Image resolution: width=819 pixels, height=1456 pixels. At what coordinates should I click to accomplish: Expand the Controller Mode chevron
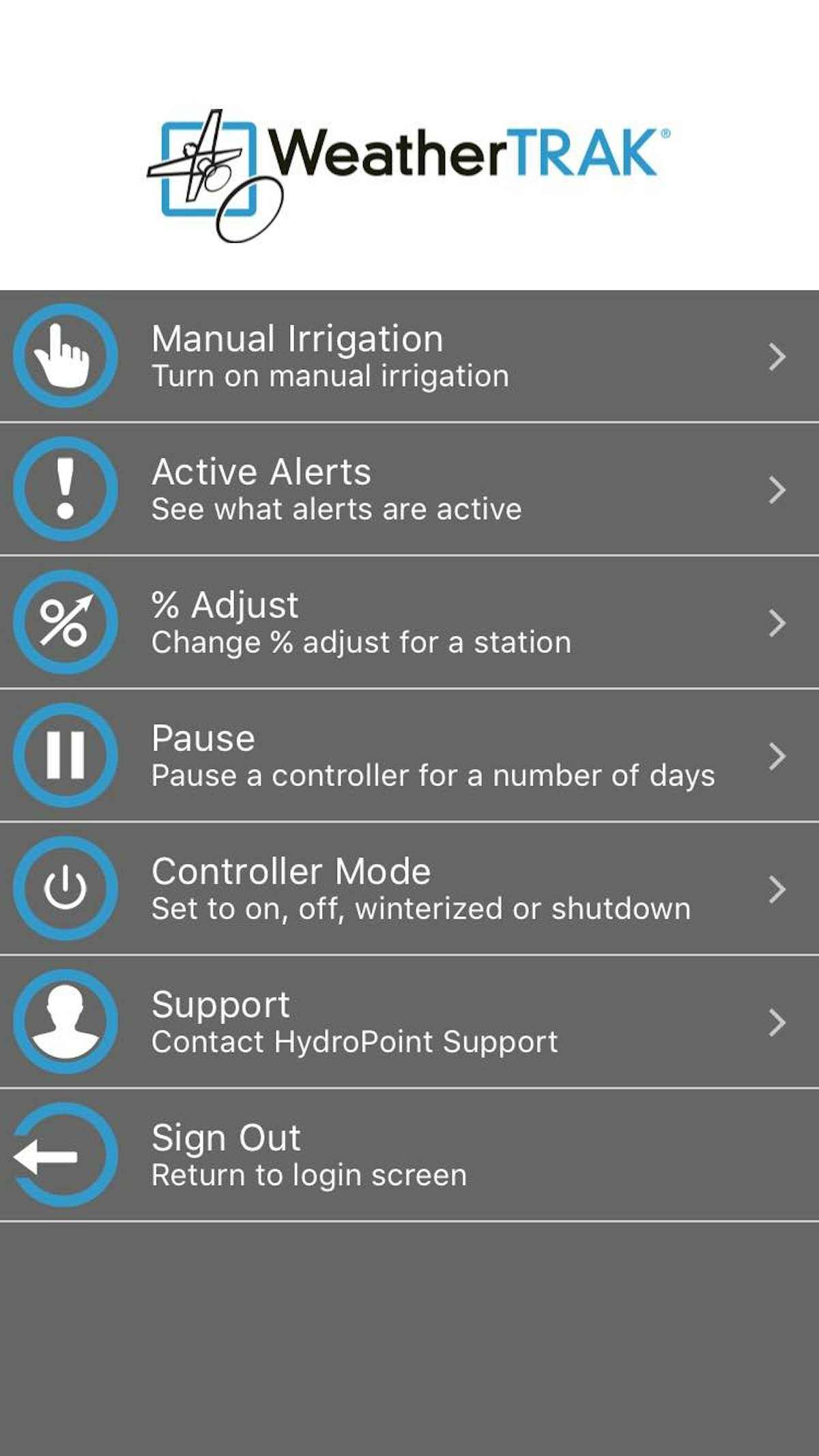tap(778, 887)
